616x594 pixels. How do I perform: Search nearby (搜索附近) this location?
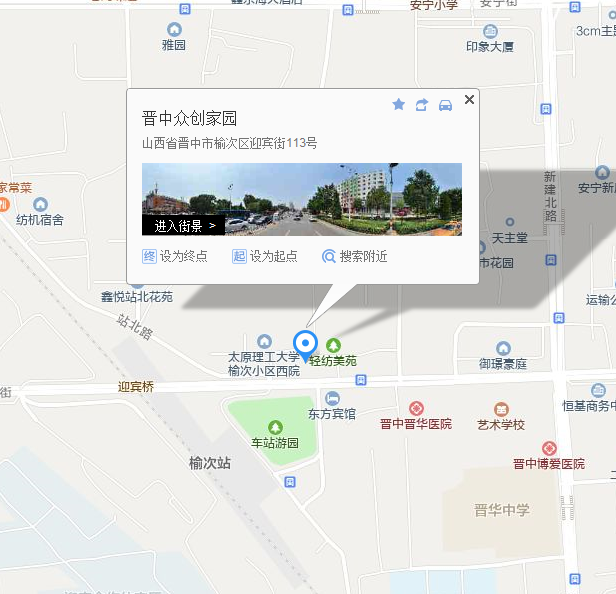click(354, 256)
